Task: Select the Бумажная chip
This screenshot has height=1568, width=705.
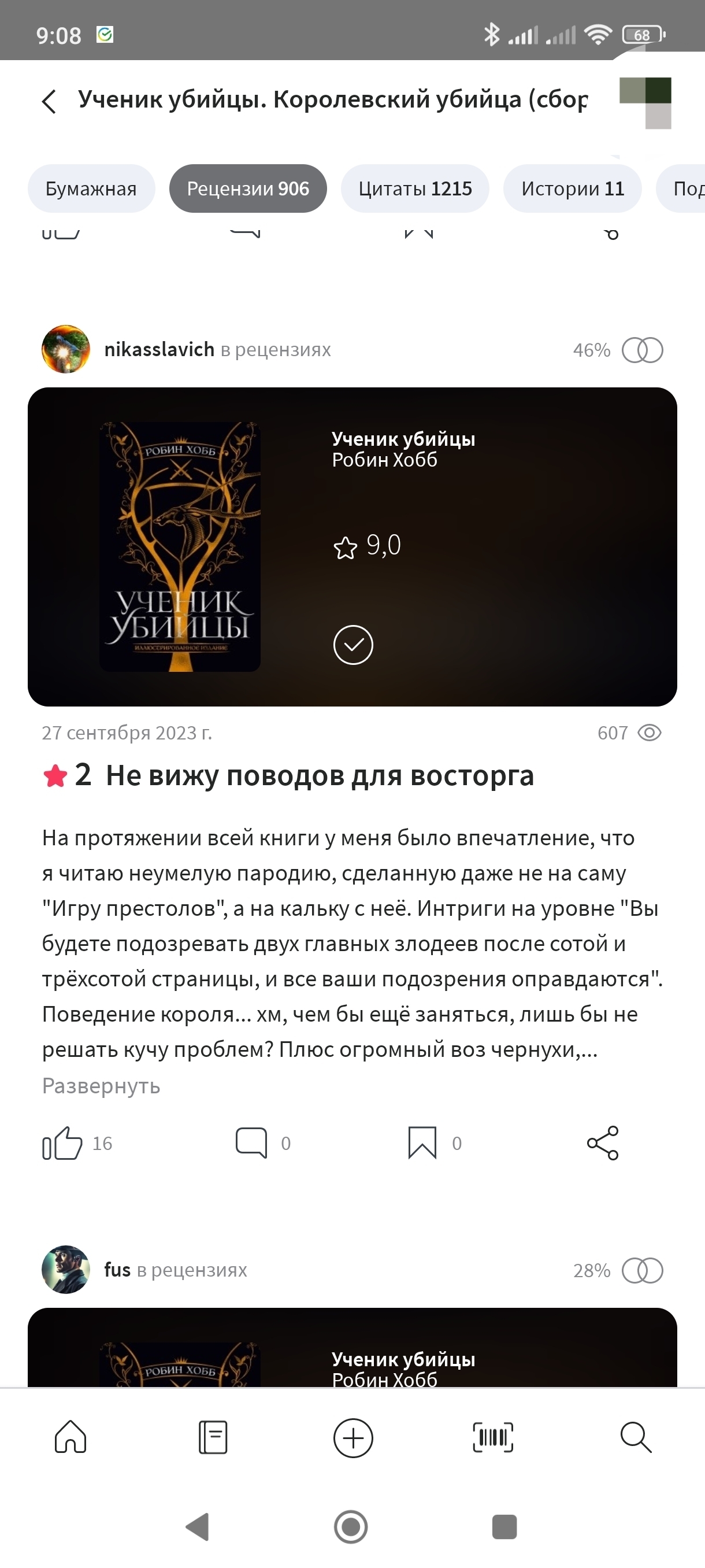Action: (x=91, y=188)
